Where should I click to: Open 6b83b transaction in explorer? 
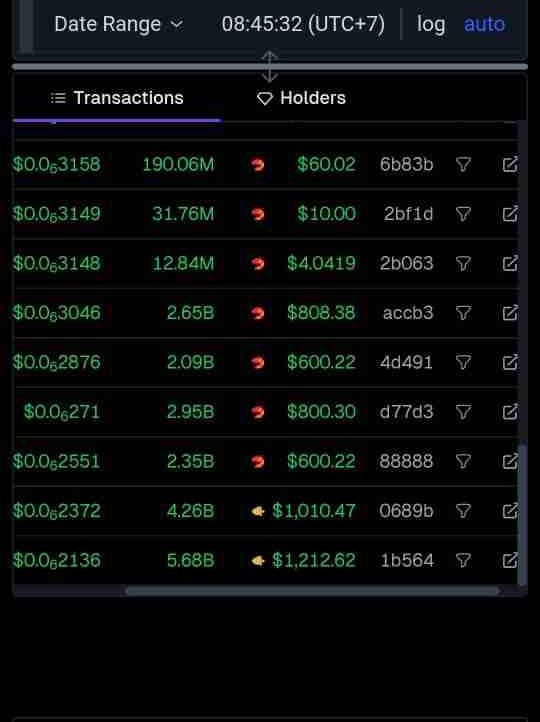(510, 164)
